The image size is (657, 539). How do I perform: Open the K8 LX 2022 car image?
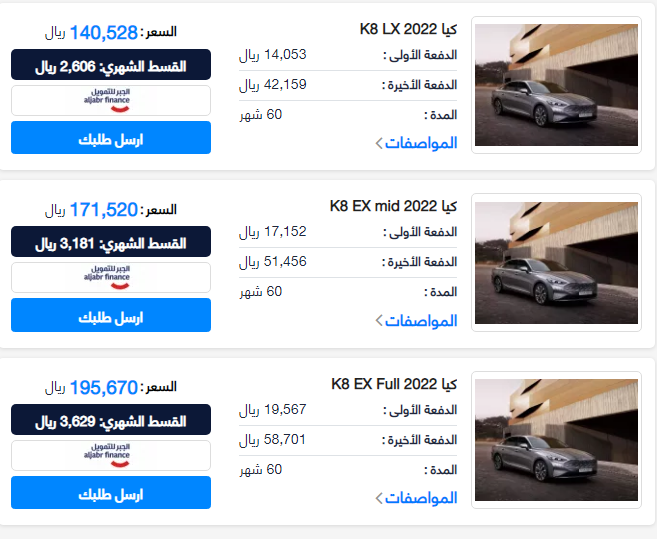pos(556,85)
